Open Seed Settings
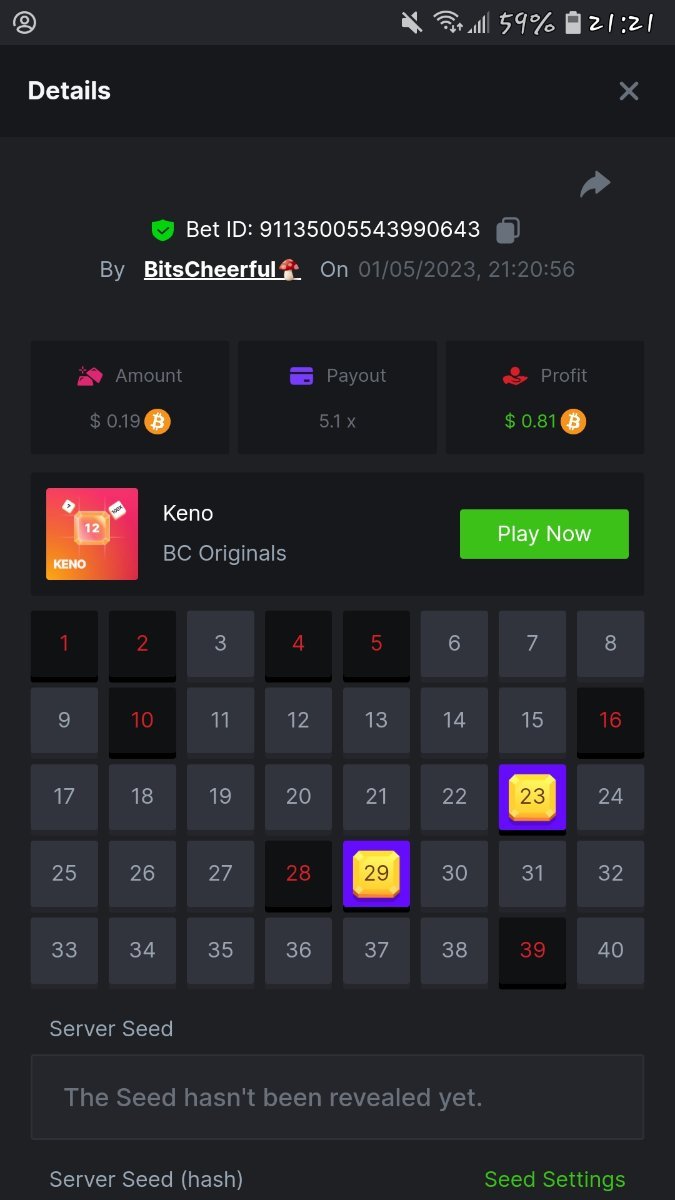Image resolution: width=675 pixels, height=1200 pixels. 554,1179
